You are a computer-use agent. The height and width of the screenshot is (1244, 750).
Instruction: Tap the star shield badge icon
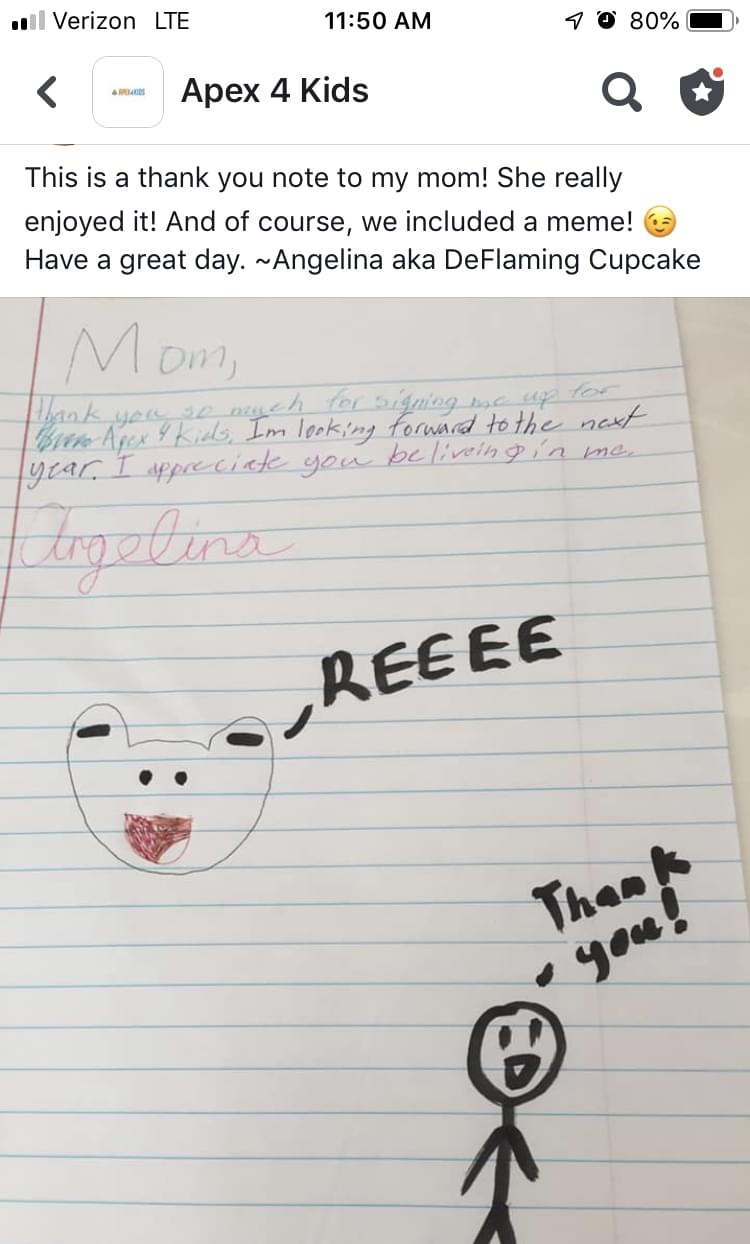tap(701, 92)
